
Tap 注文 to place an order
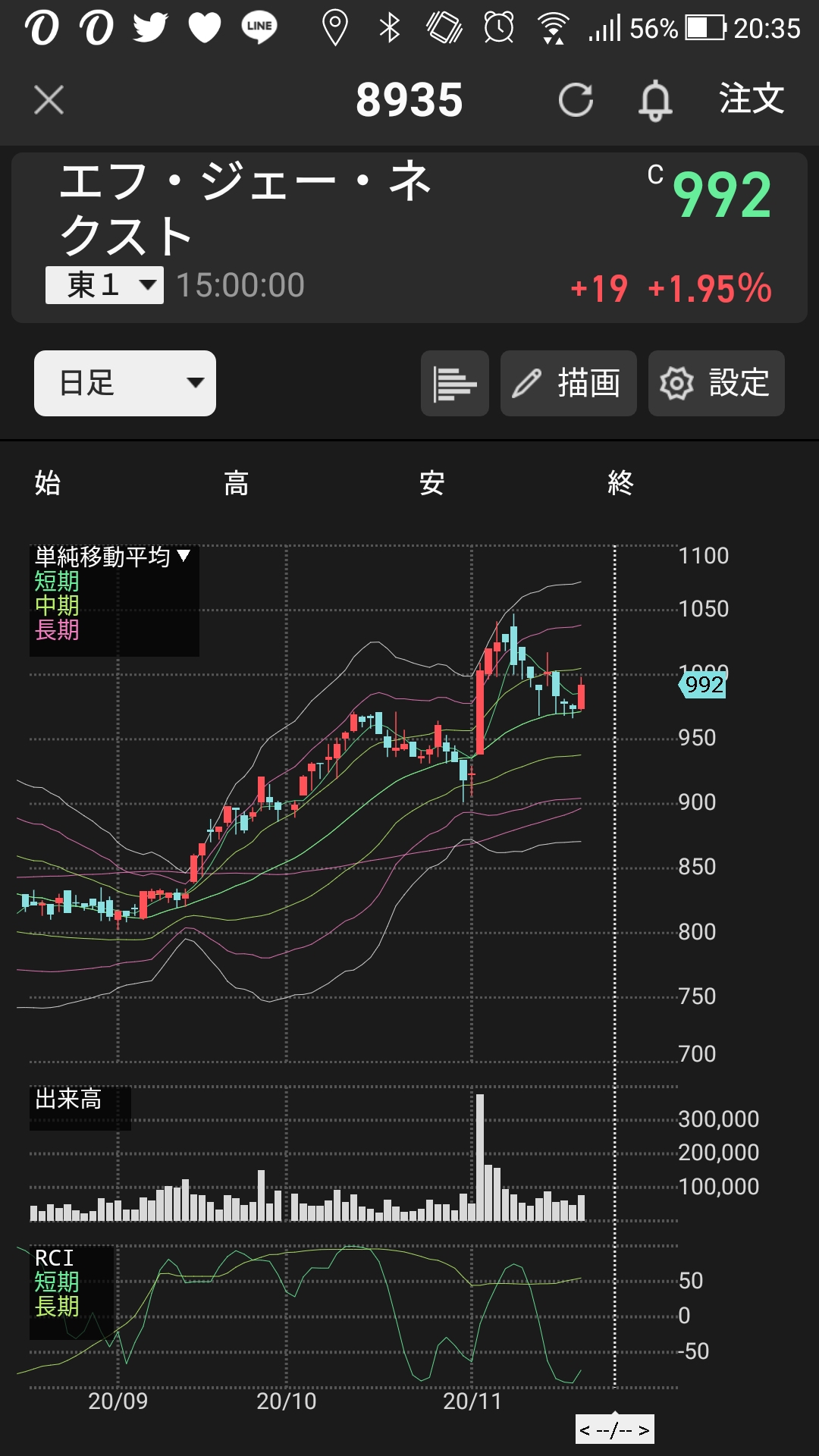(752, 99)
